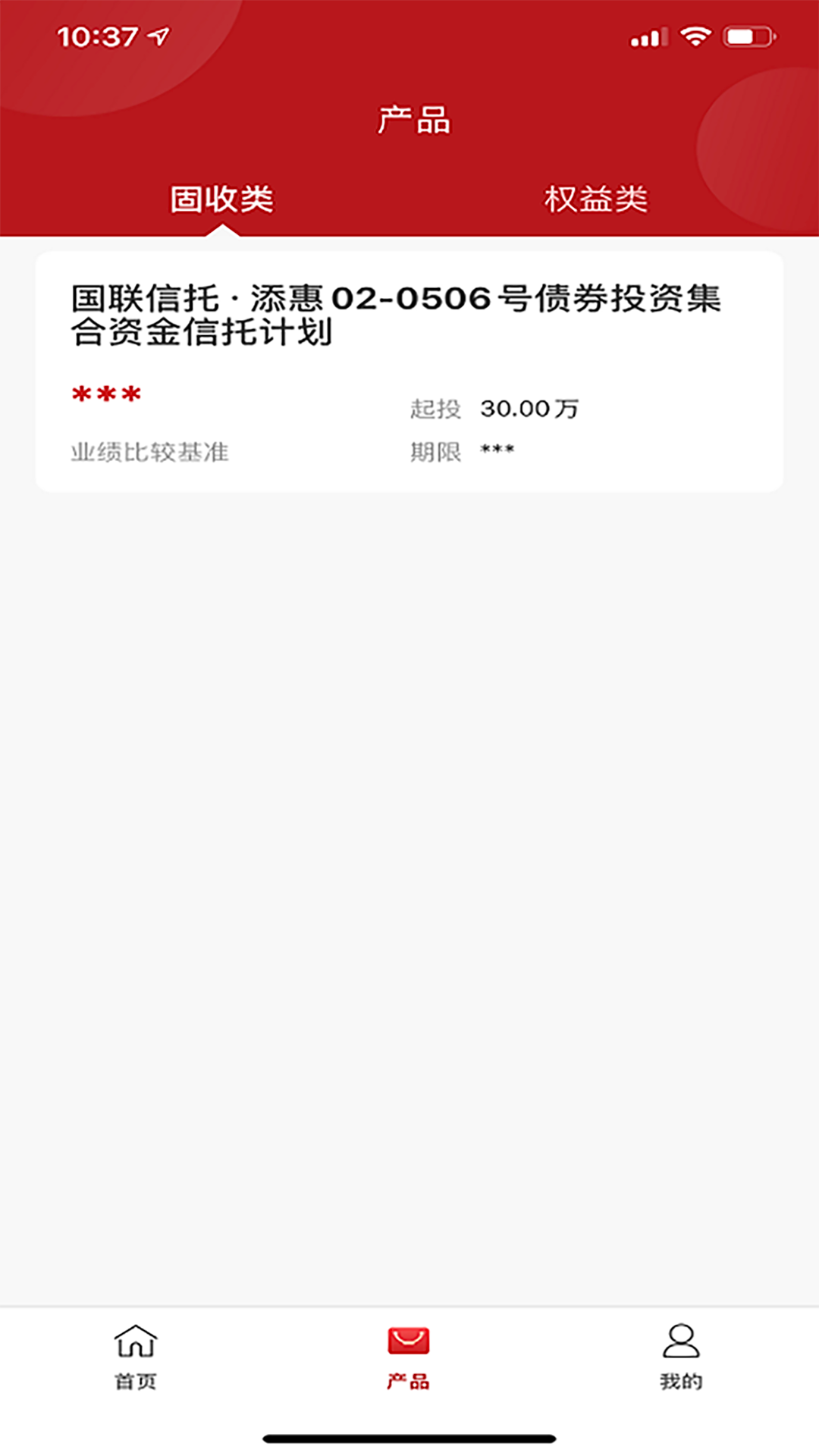
Task: Open the 产品 page header title
Action: [x=409, y=120]
